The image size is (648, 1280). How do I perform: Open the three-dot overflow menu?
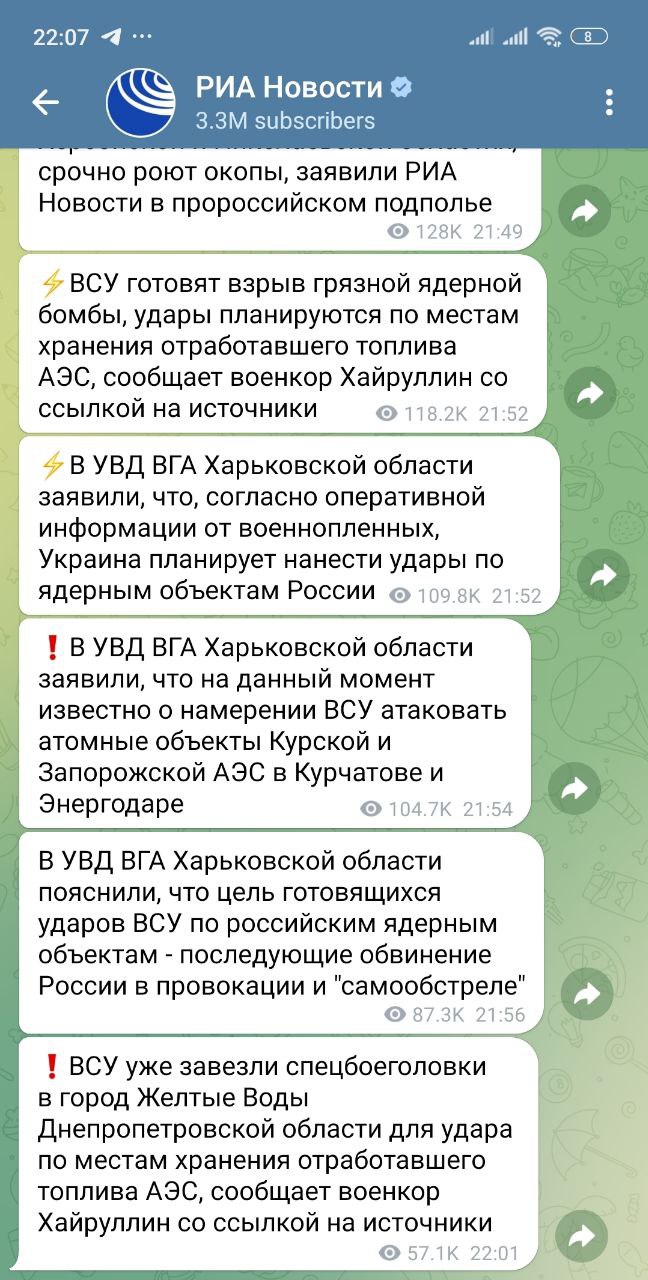610,102
